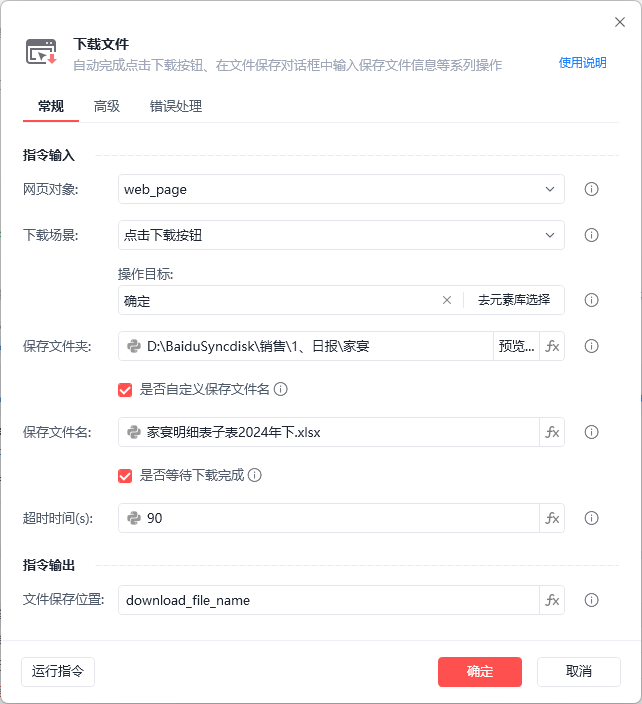Screen dimensions: 642x704
Task: Uncheck 是否等待下载完成
Action: pyautogui.click(x=125, y=475)
